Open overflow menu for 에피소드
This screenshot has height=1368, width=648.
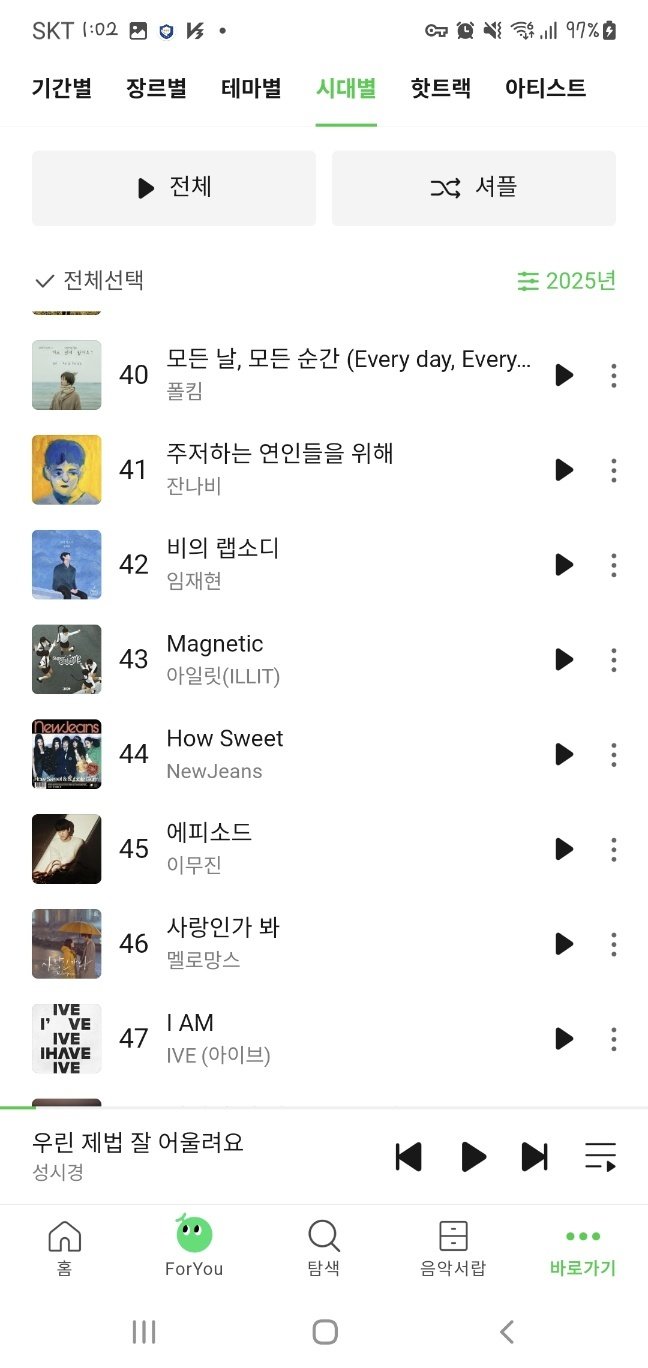tap(613, 849)
